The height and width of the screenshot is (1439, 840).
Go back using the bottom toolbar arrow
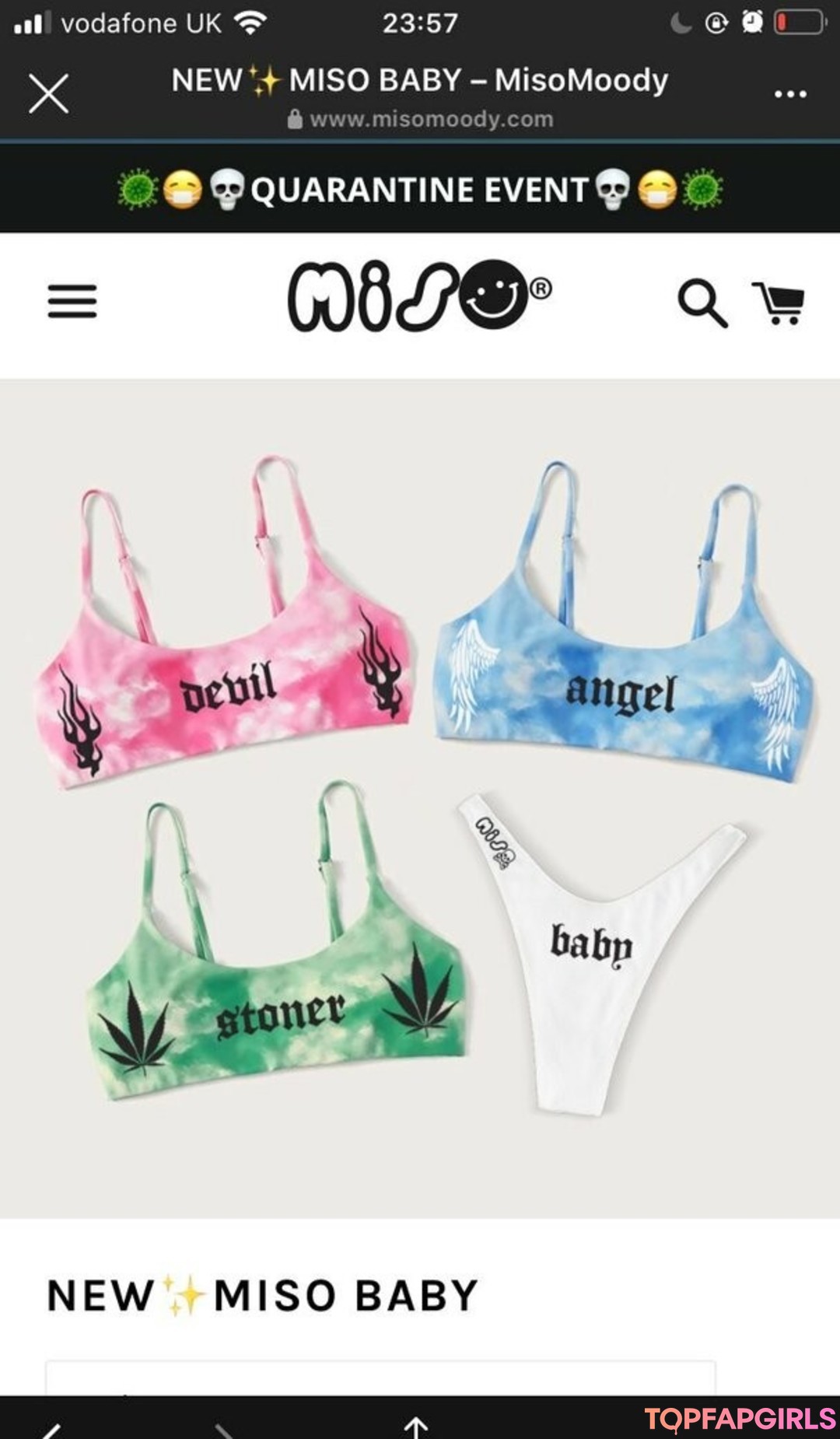click(x=51, y=1430)
